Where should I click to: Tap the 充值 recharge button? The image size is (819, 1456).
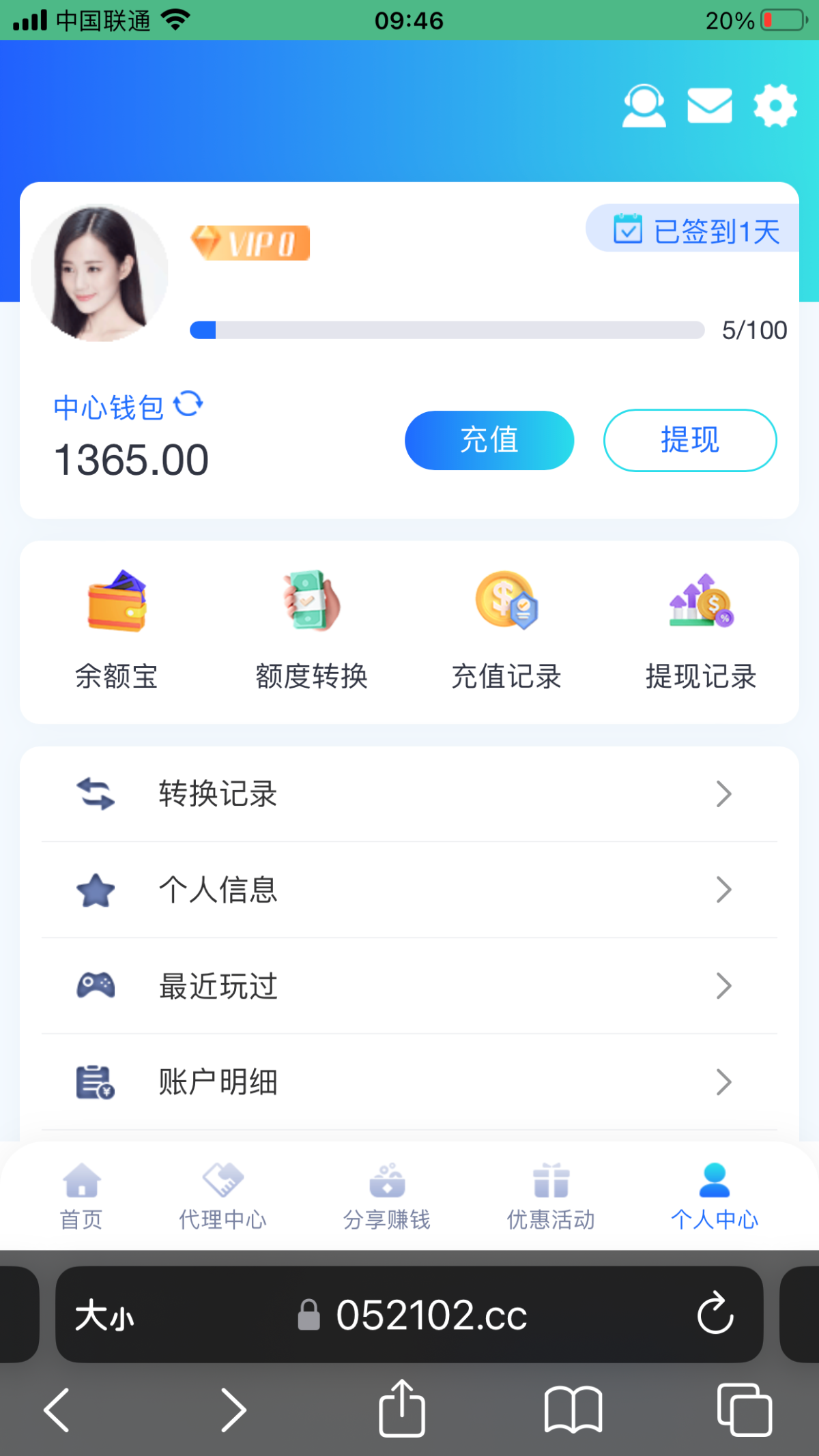[489, 440]
